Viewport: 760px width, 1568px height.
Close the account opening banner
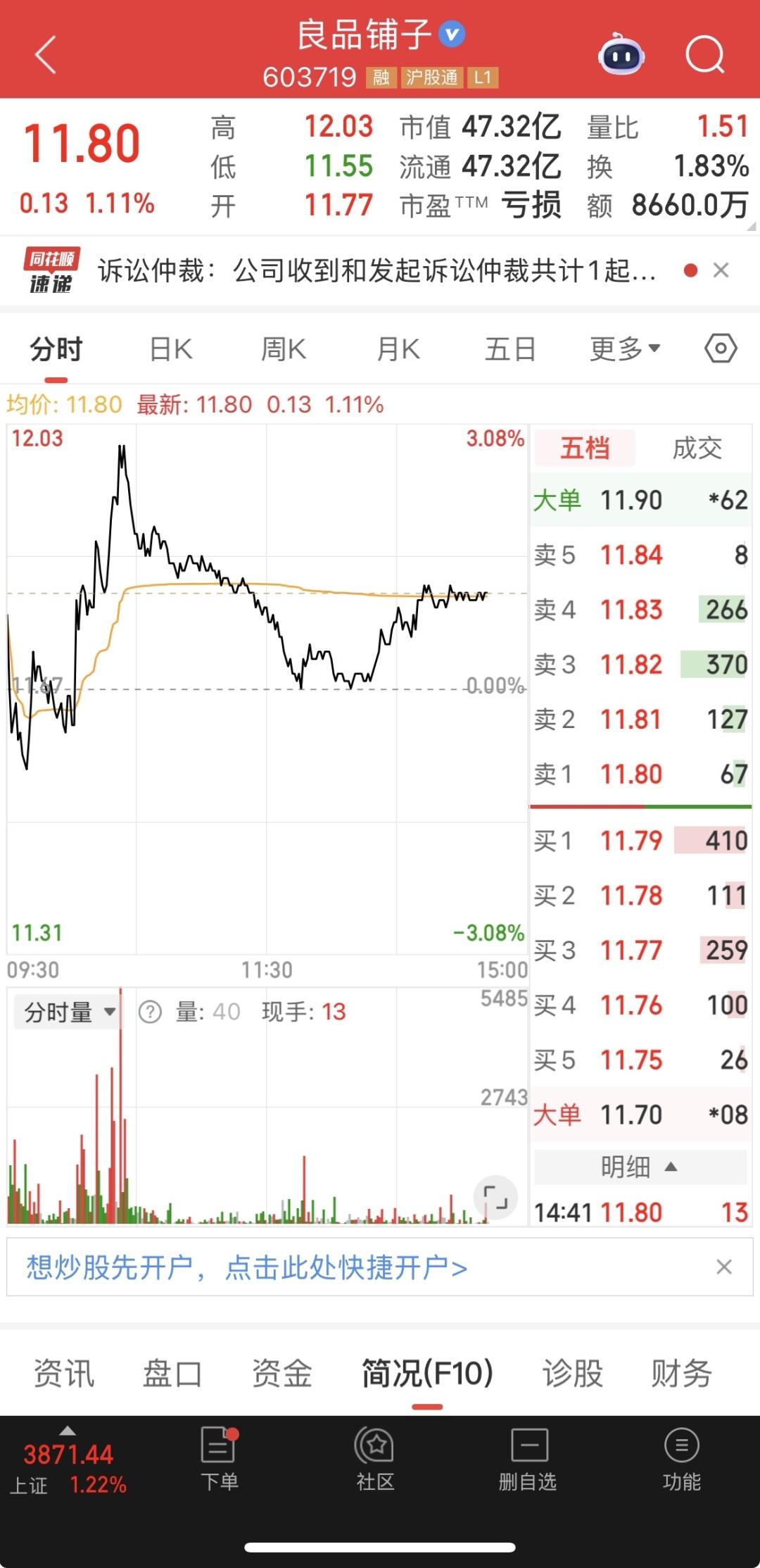[724, 1267]
